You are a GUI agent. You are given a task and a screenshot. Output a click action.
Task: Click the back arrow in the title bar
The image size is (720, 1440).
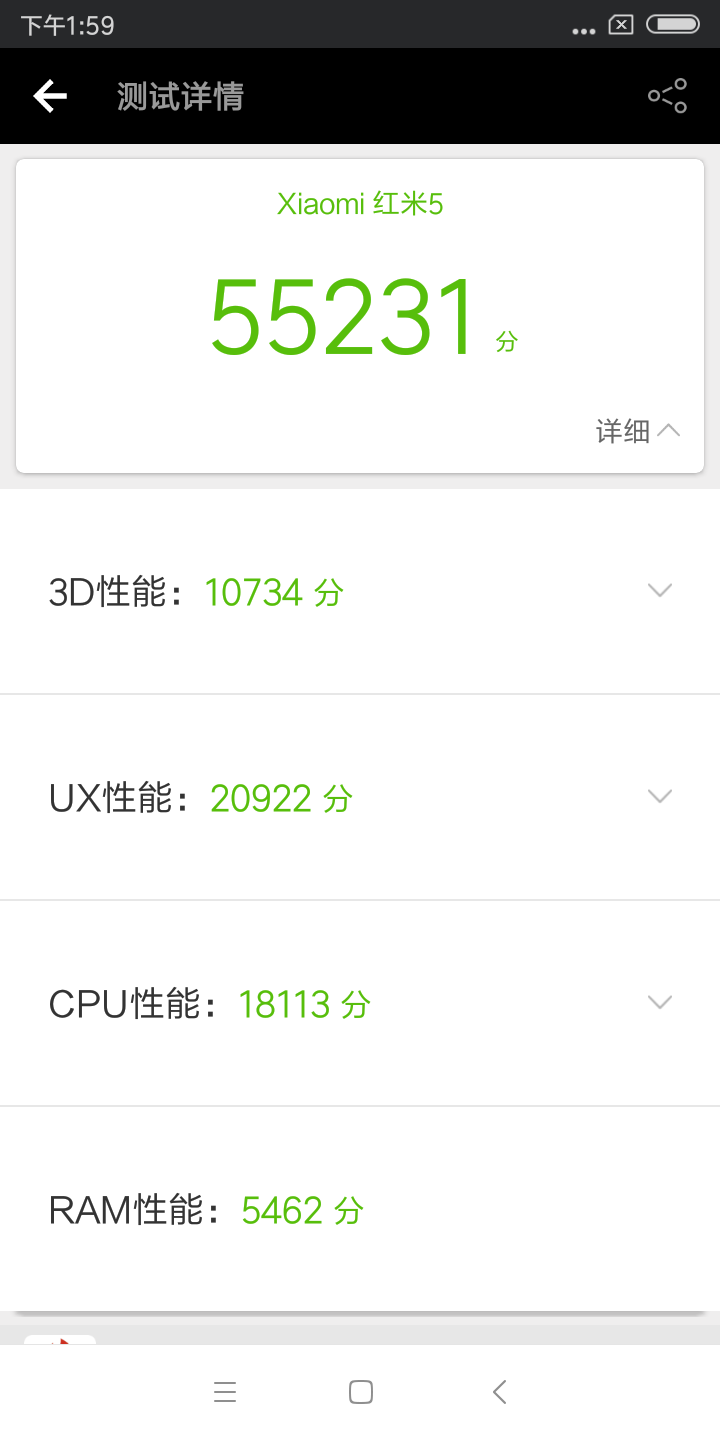[x=50, y=95]
